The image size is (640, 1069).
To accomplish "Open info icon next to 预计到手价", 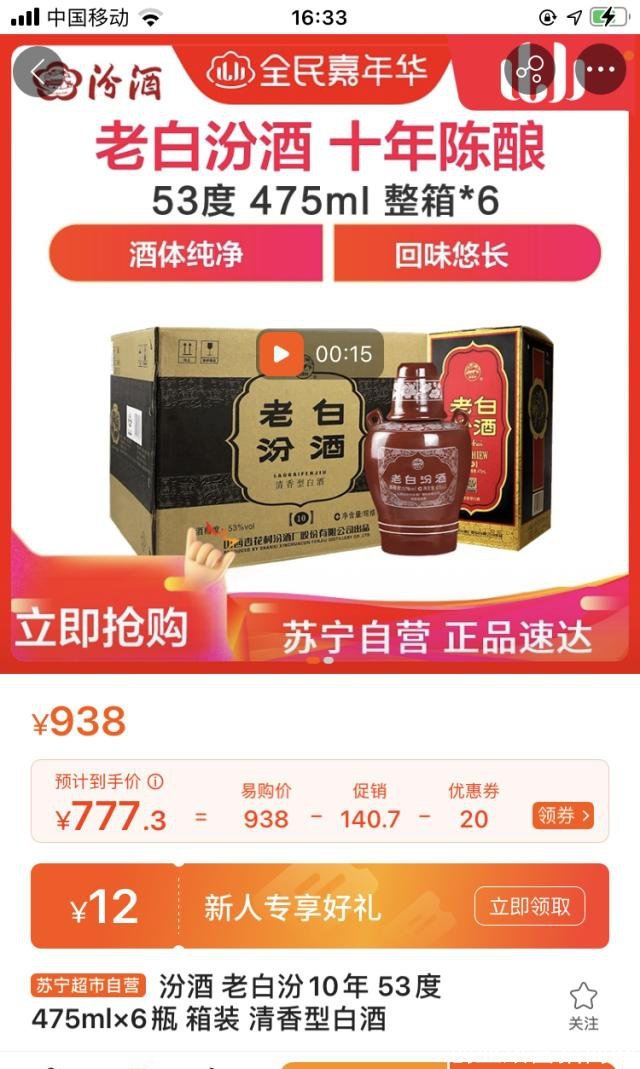I will (x=156, y=782).
